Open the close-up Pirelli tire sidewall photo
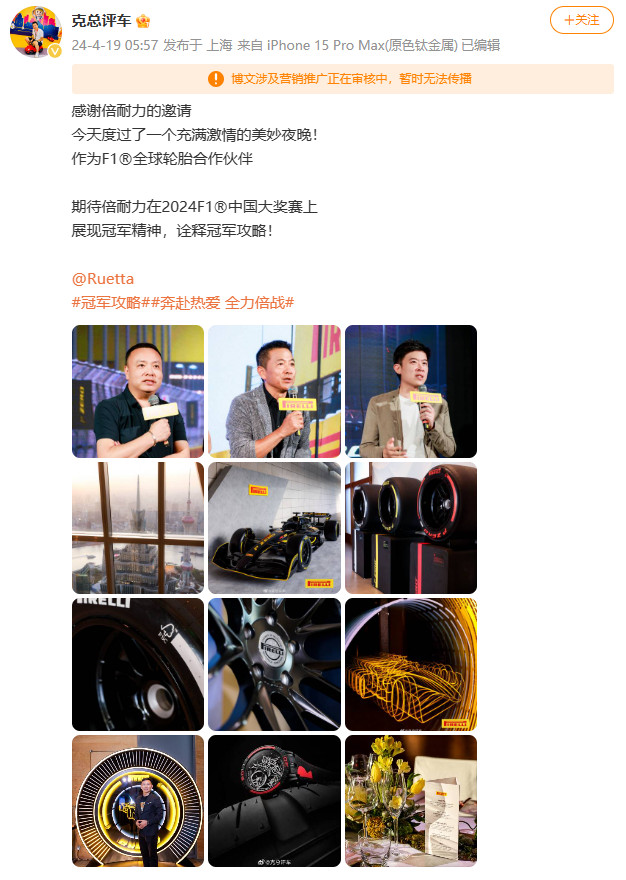Screen dimensions: 626x880 pyautogui.click(x=138, y=664)
